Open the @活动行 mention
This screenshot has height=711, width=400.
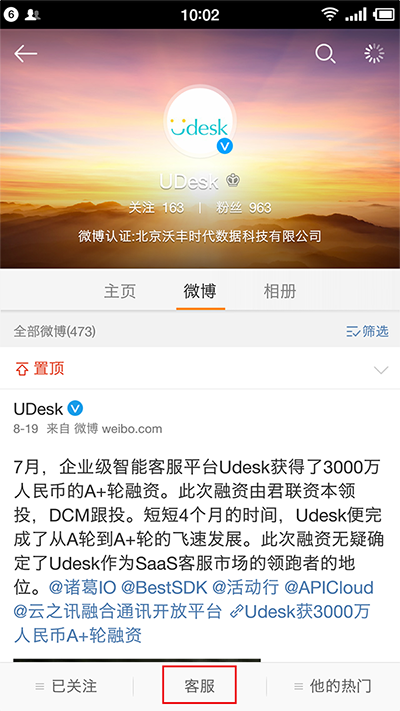[x=245, y=587]
